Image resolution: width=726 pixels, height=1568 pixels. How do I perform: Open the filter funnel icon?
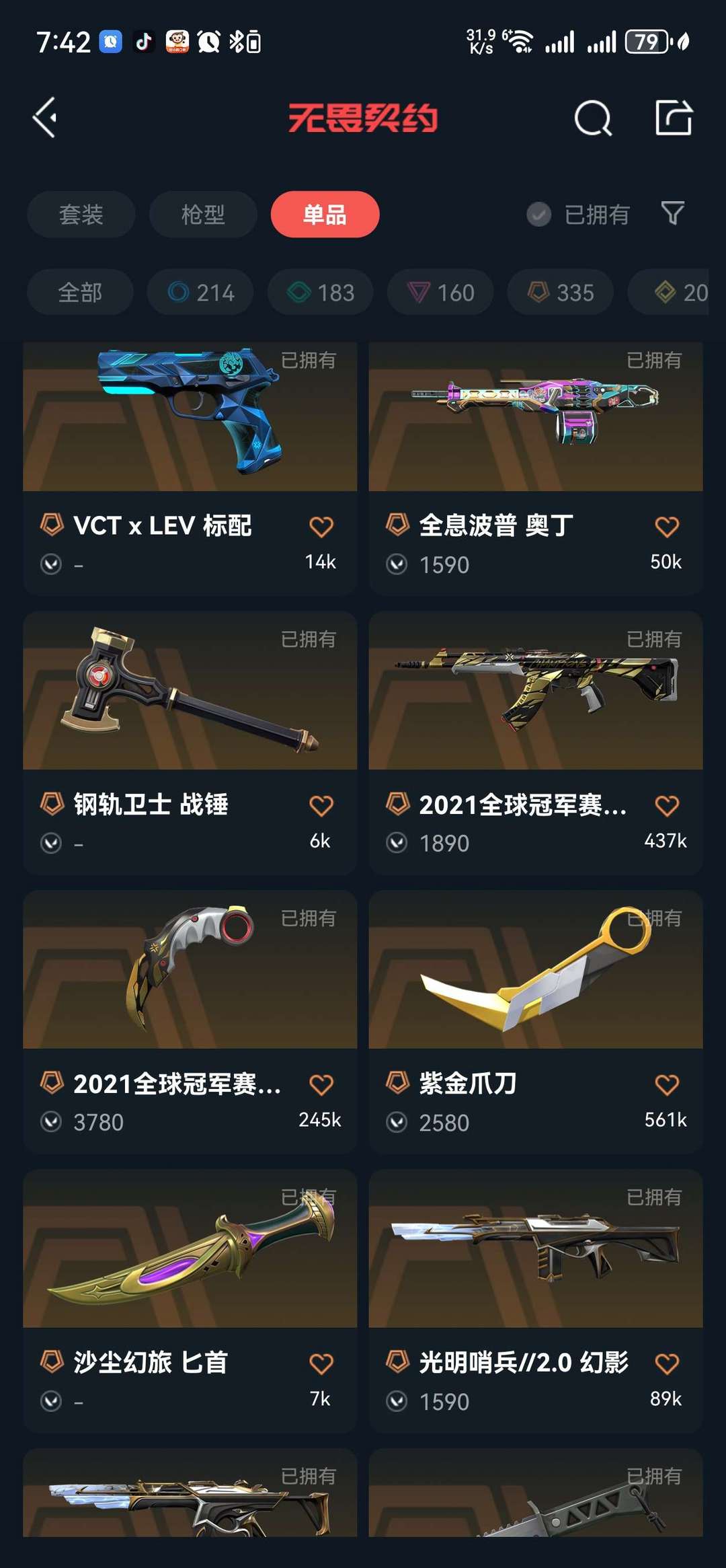(672, 213)
